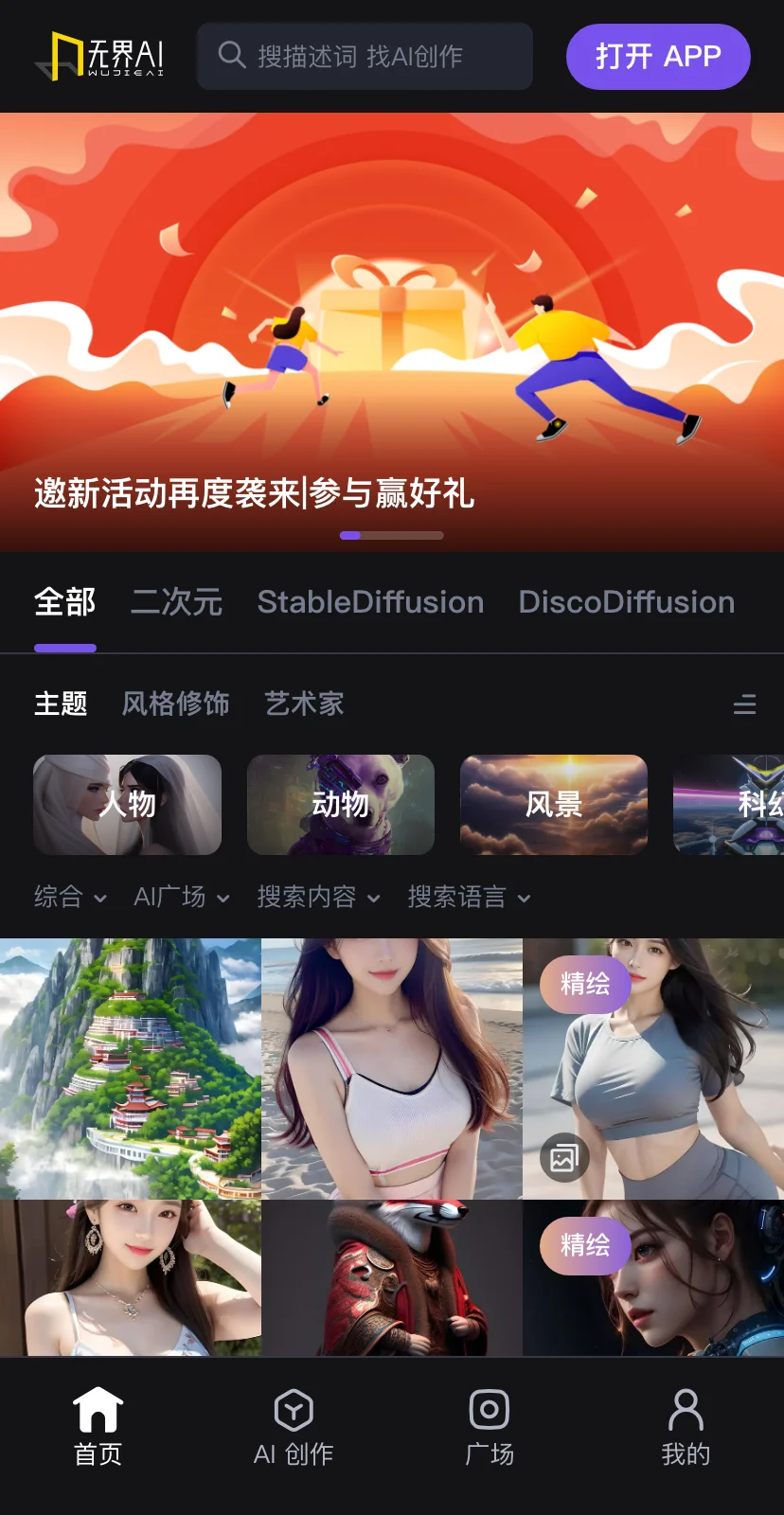This screenshot has width=784, height=1515.
Task: Switch to the DiscoDiffusion tab
Action: pos(626,602)
